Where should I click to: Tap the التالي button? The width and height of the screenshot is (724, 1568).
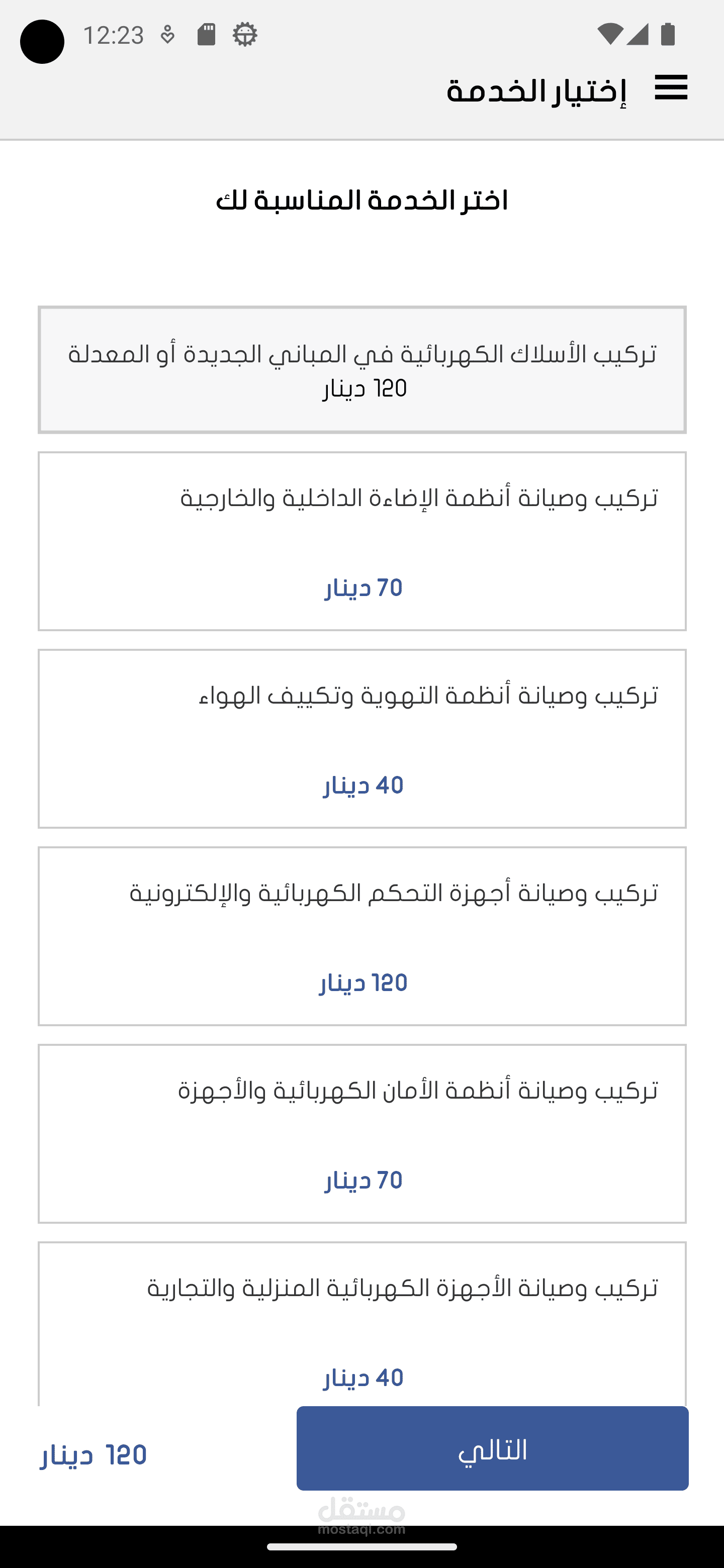coord(492,1448)
